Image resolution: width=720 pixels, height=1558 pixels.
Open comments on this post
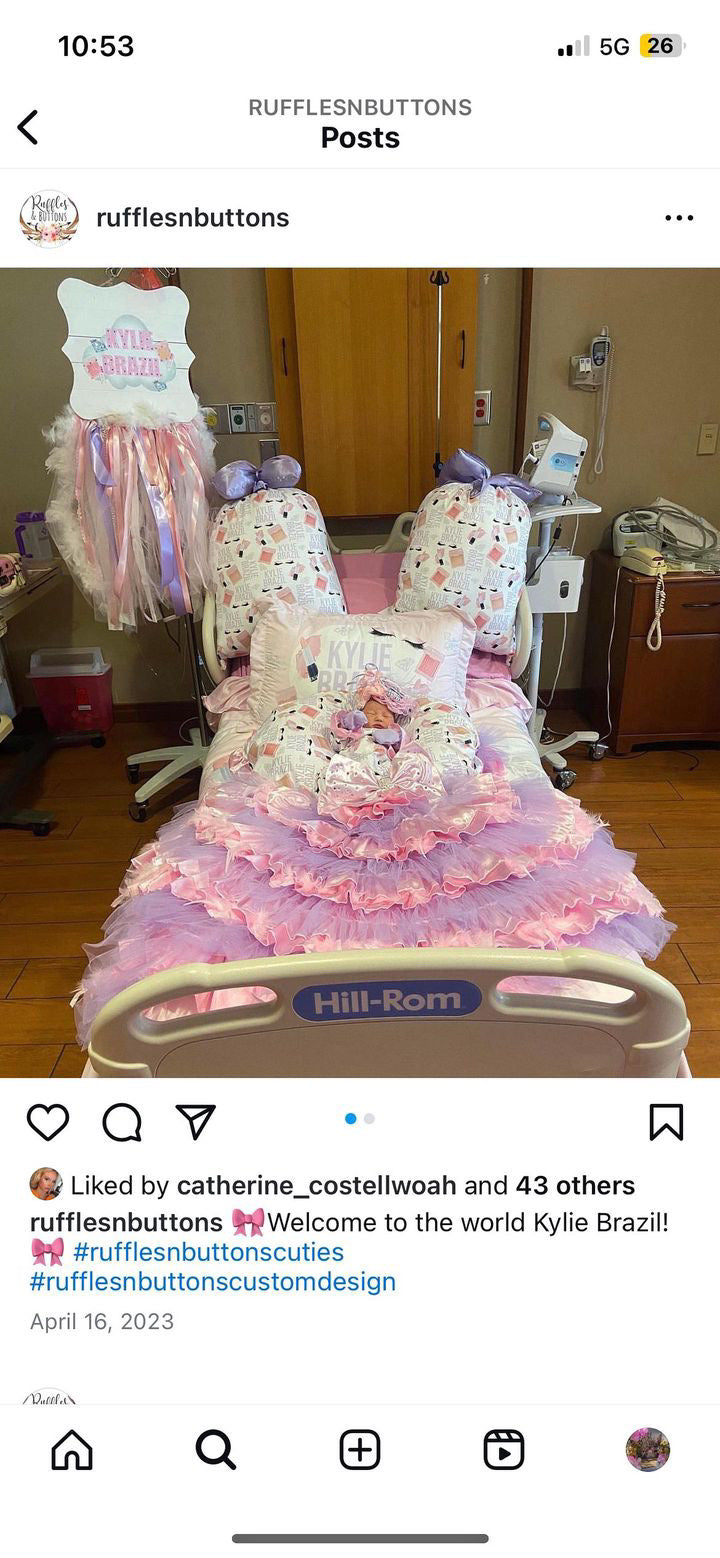tap(122, 1122)
